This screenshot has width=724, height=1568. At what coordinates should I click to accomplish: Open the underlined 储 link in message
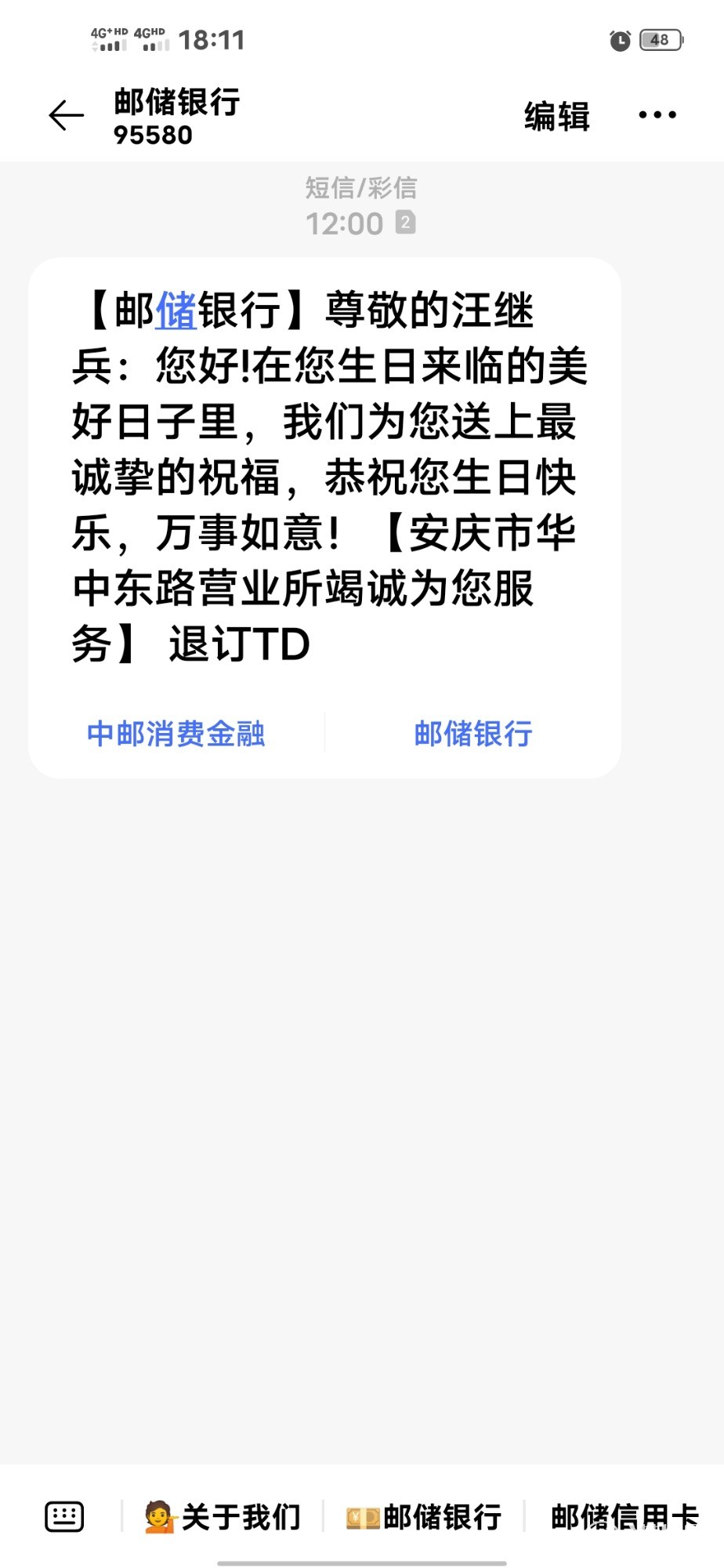tap(176, 310)
